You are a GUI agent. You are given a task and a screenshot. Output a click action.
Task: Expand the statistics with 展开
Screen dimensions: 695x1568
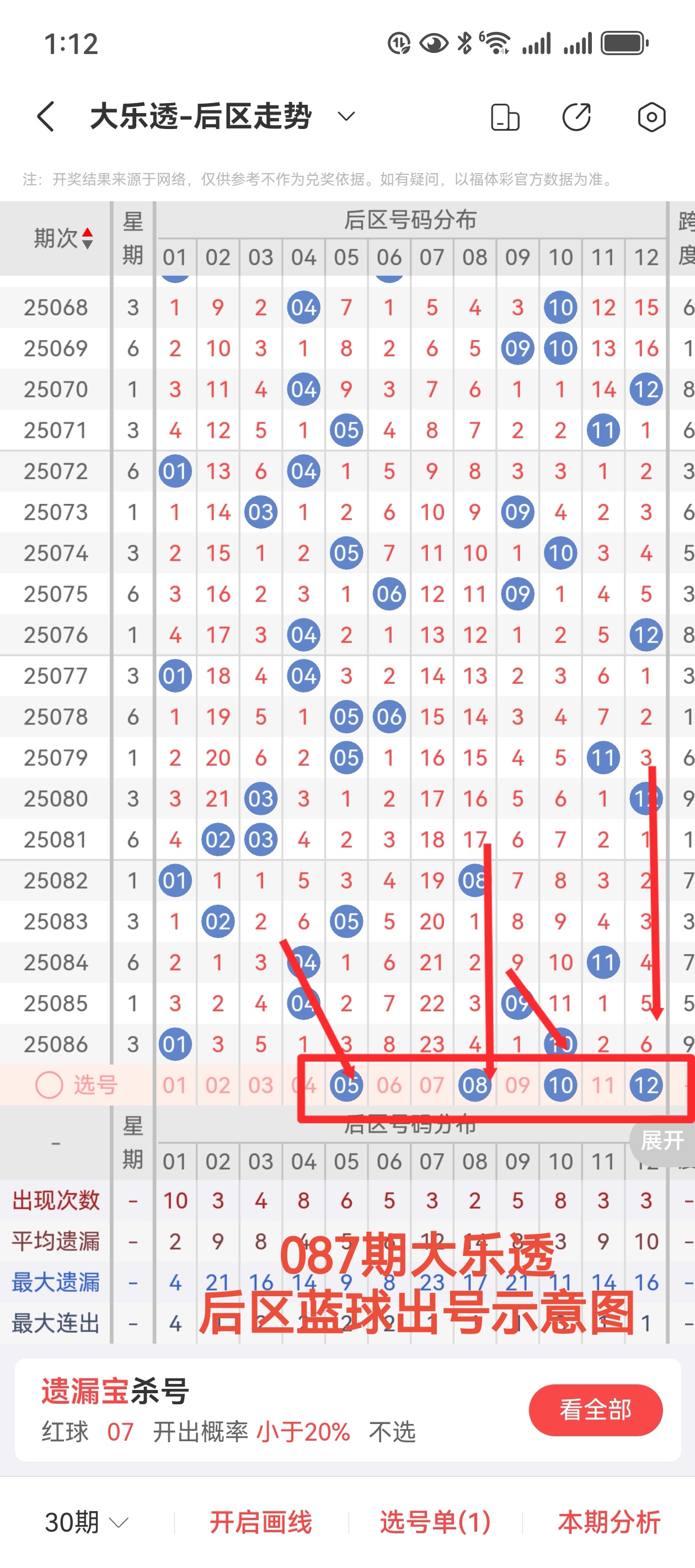(x=662, y=1140)
